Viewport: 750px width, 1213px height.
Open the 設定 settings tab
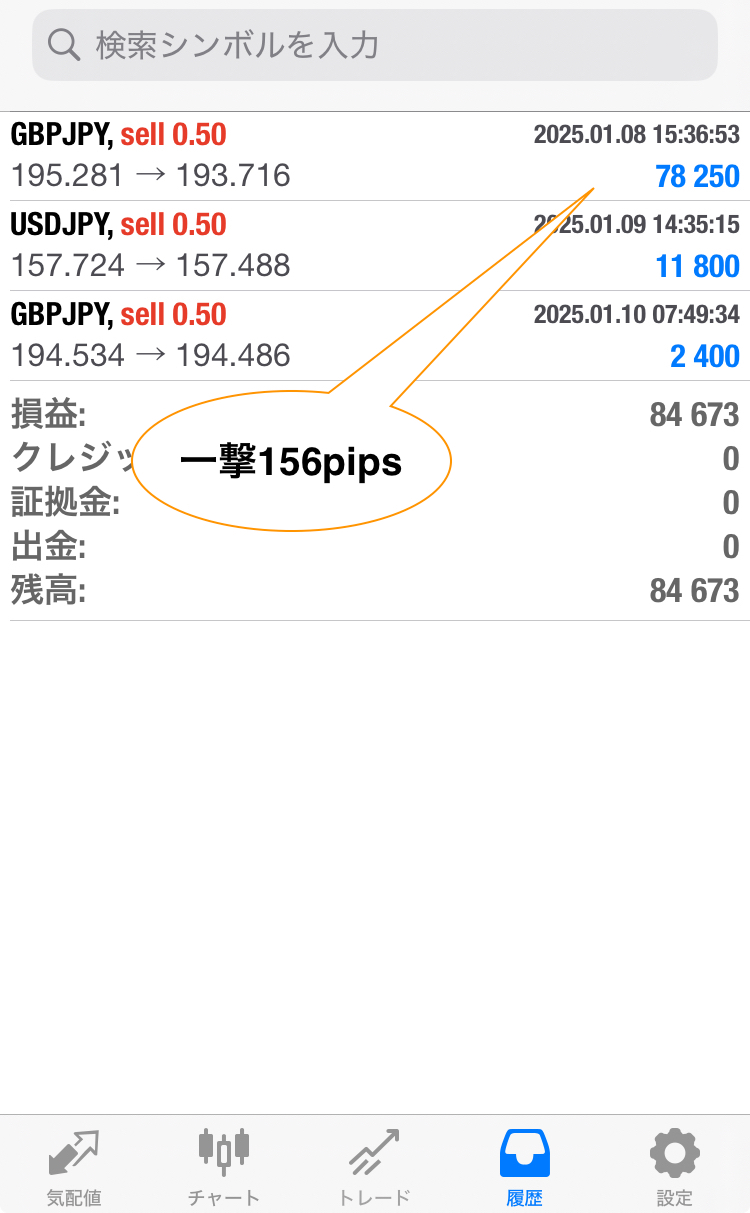(675, 1166)
